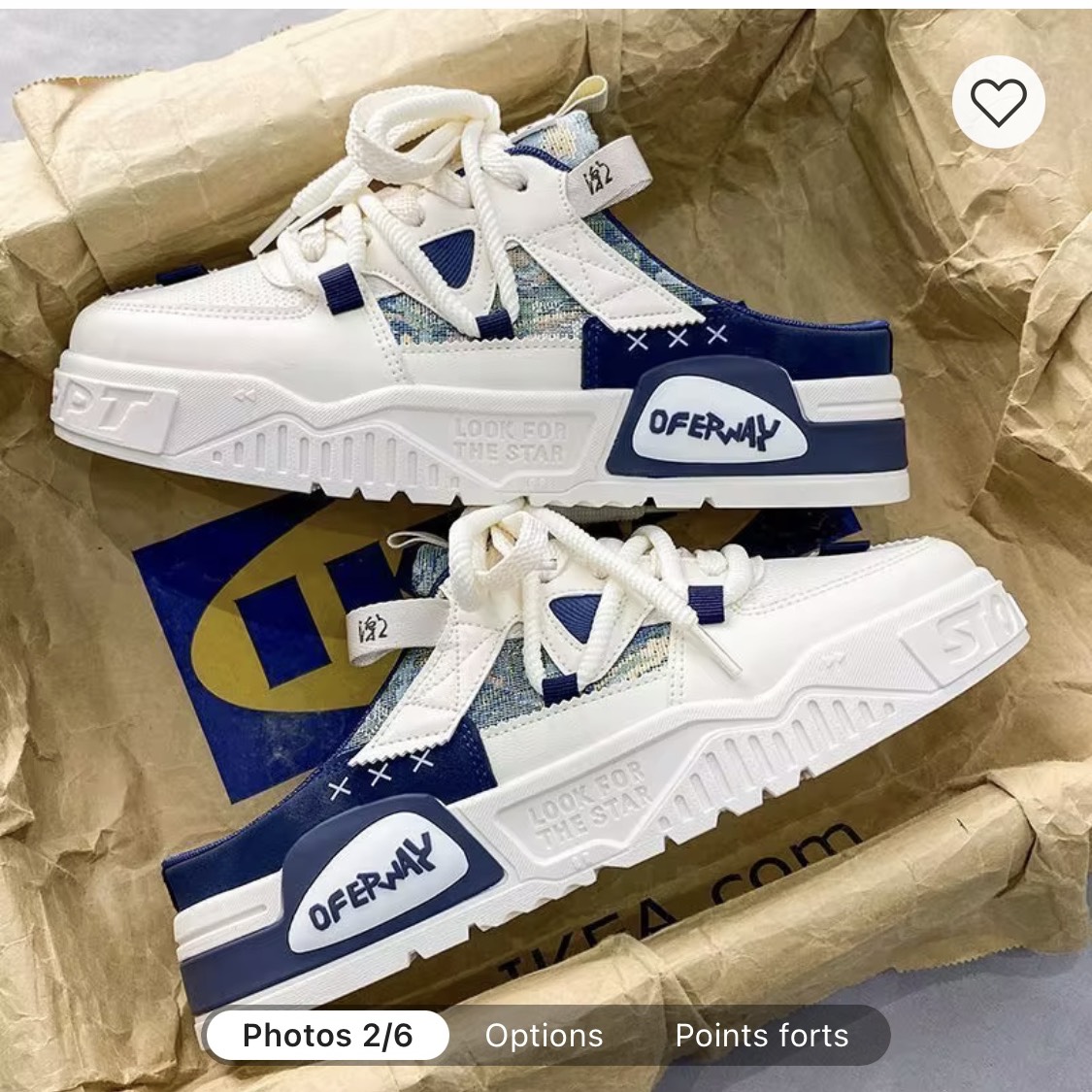This screenshot has height=1092, width=1092.
Task: Switch to the Options tab
Action: tap(544, 1035)
